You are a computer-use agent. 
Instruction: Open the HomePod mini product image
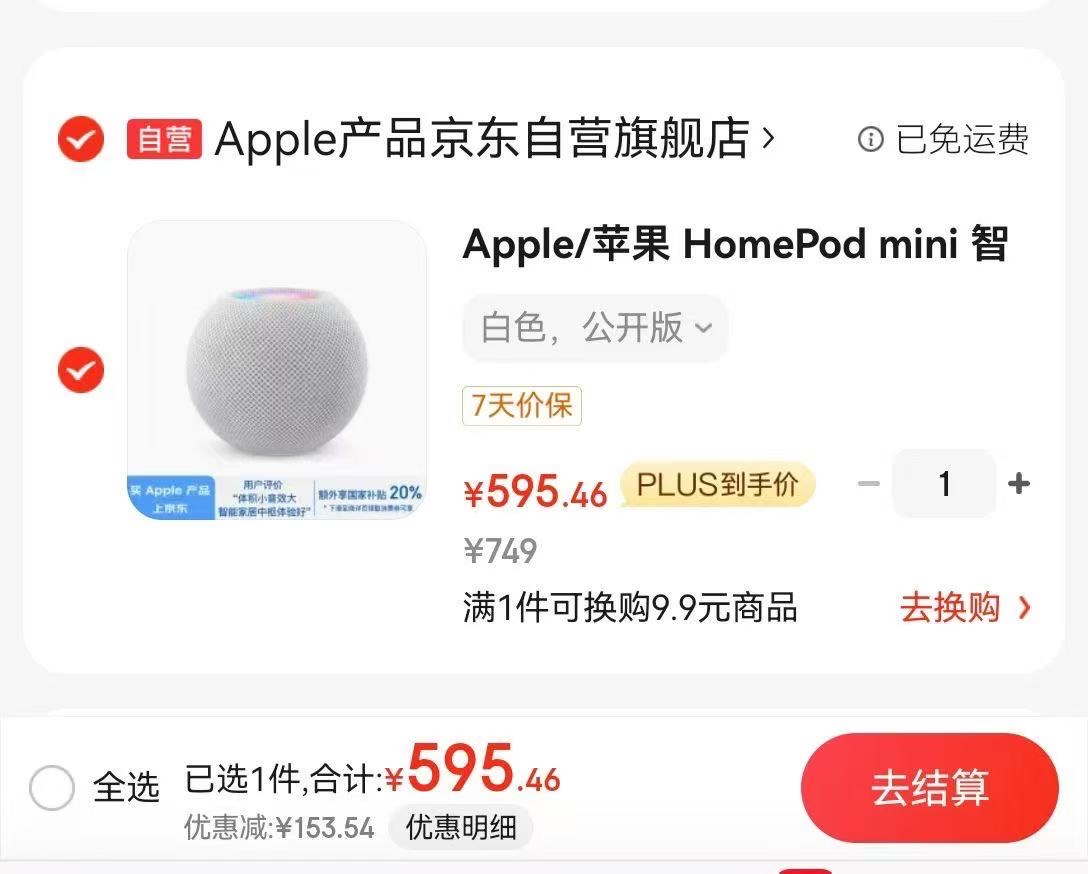coord(276,370)
